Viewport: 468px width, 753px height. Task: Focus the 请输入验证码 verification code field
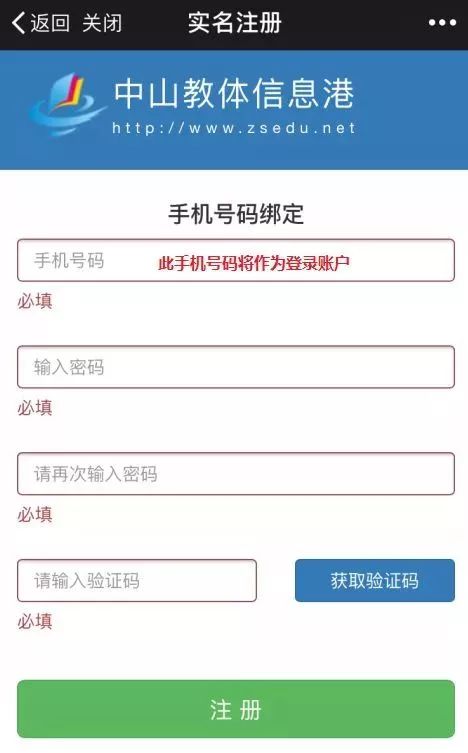(x=137, y=580)
